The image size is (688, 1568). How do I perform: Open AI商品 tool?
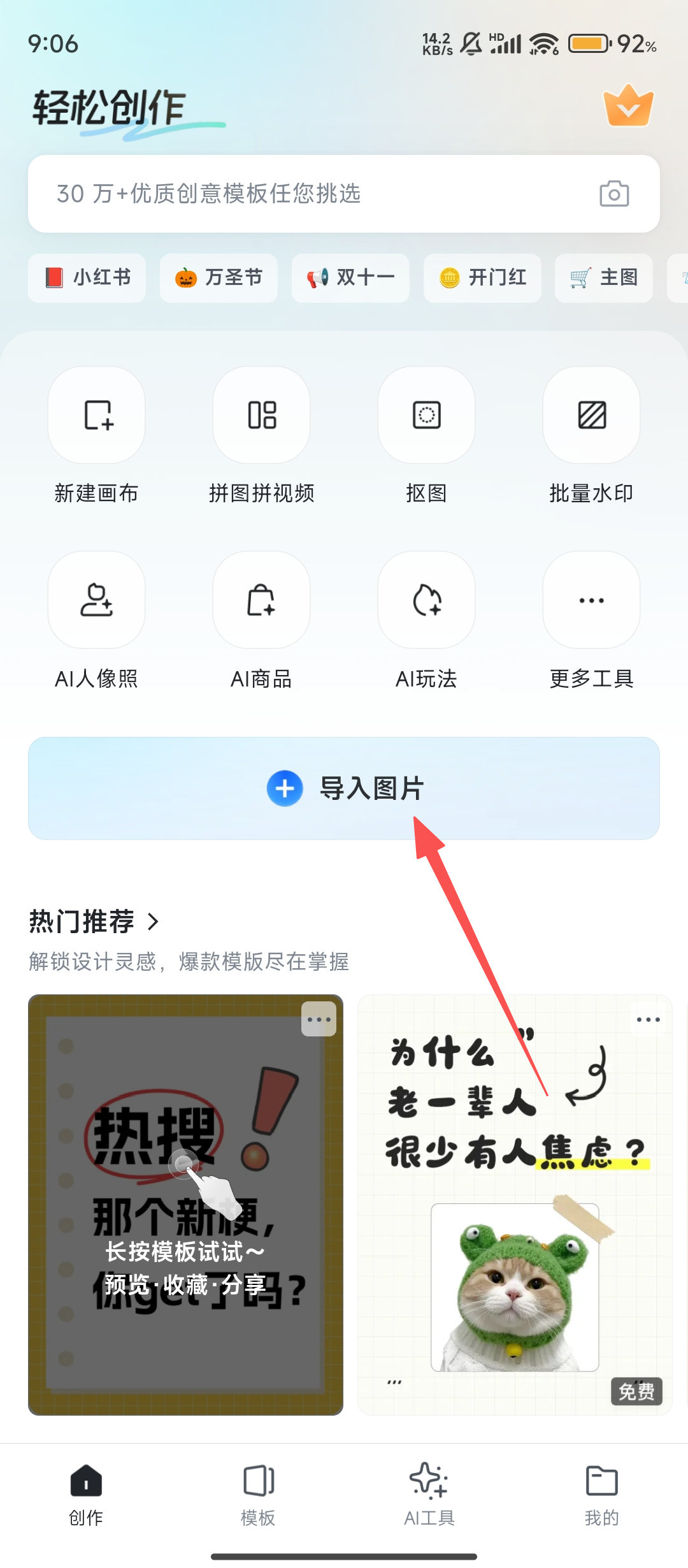(x=261, y=600)
